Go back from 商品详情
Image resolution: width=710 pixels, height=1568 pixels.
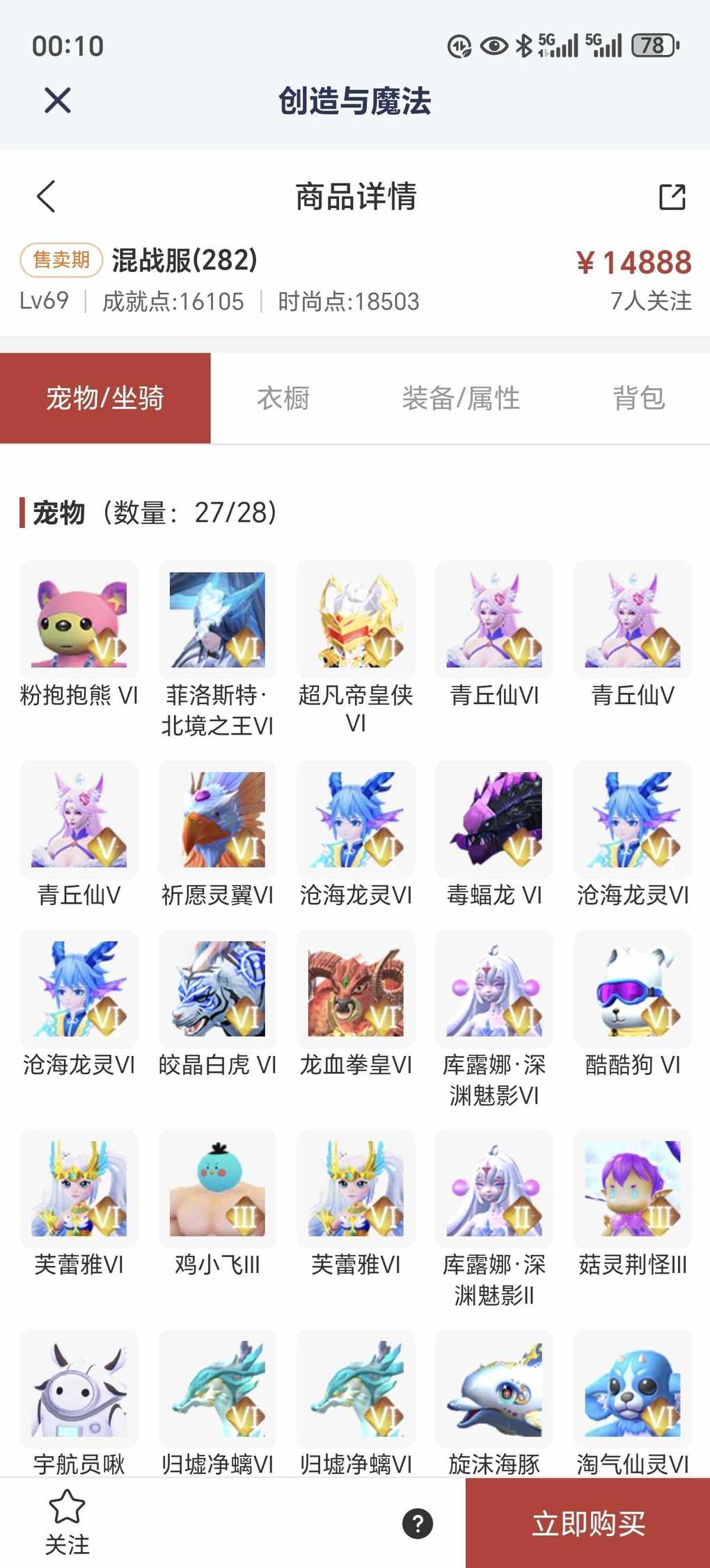click(x=46, y=196)
